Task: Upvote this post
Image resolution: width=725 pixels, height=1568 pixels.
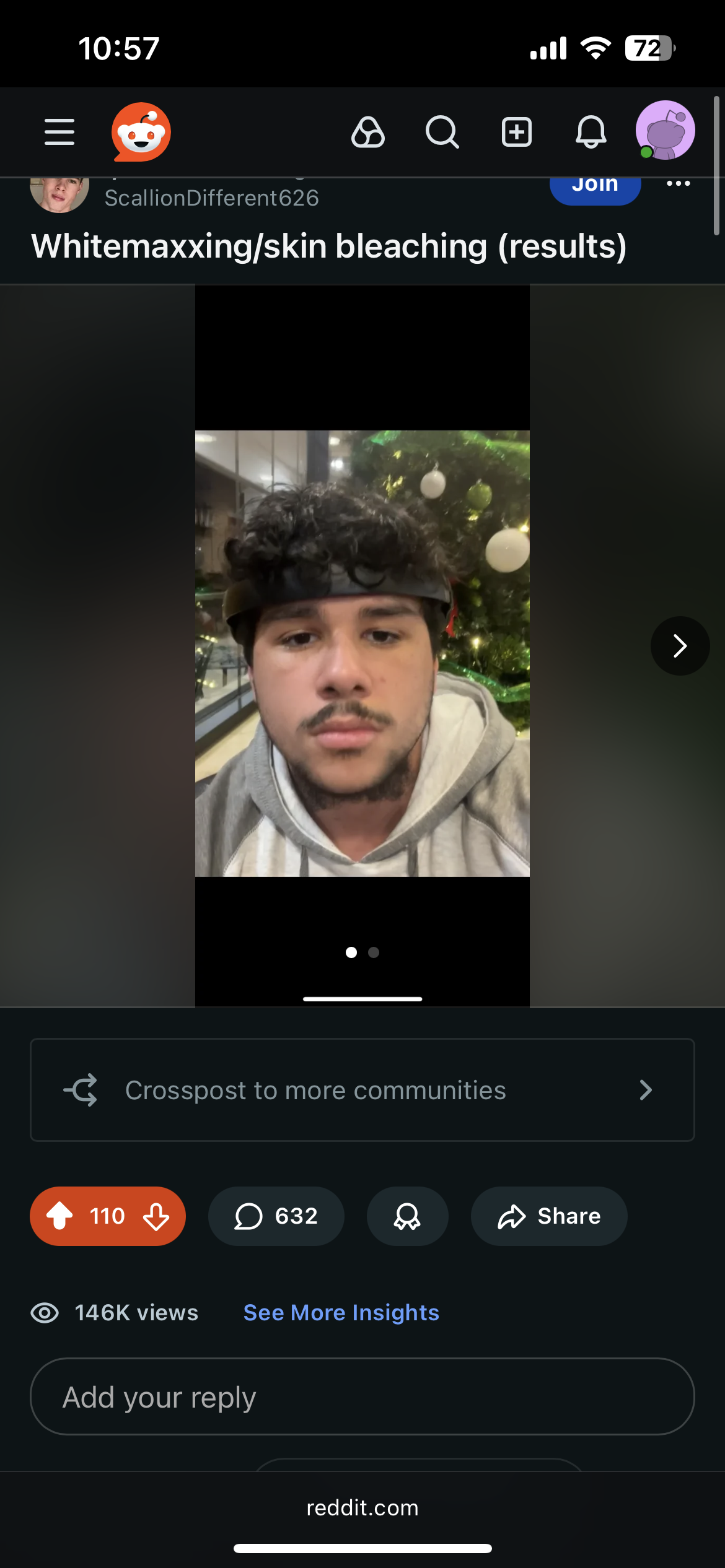Action: (60, 1216)
